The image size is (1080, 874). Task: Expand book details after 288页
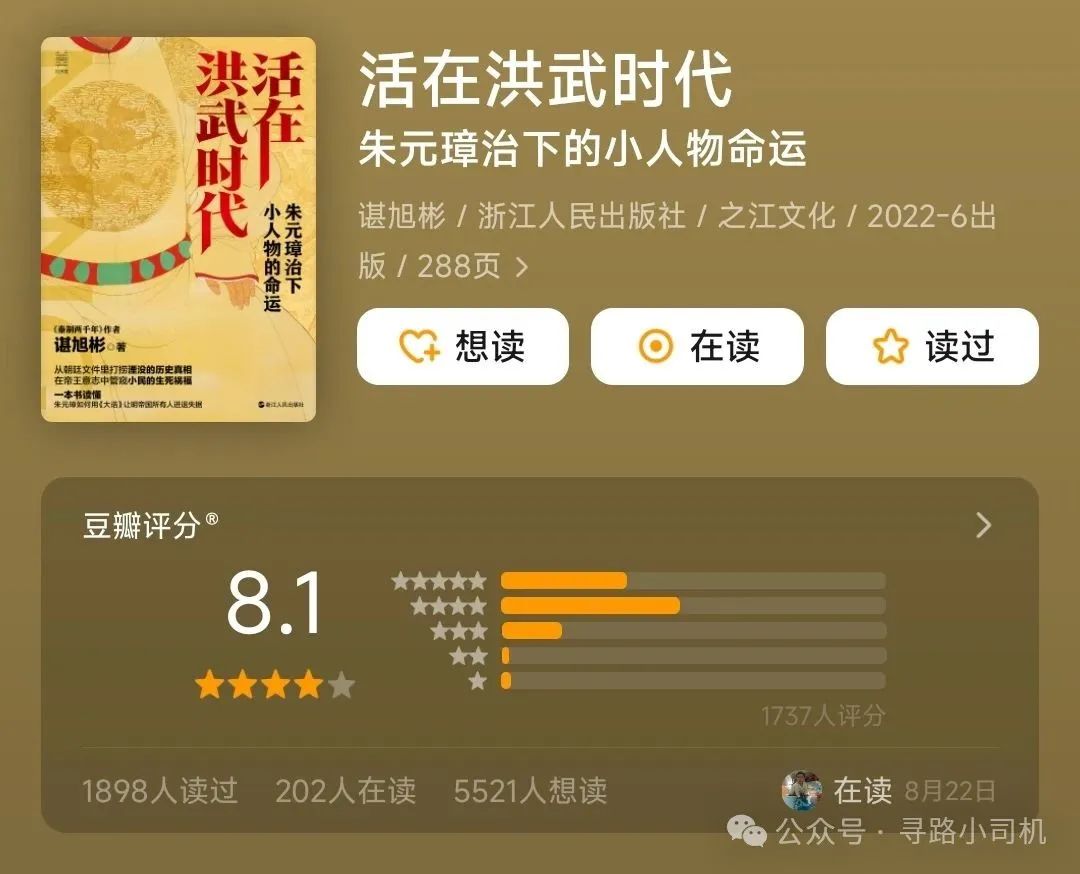pyautogui.click(x=521, y=267)
